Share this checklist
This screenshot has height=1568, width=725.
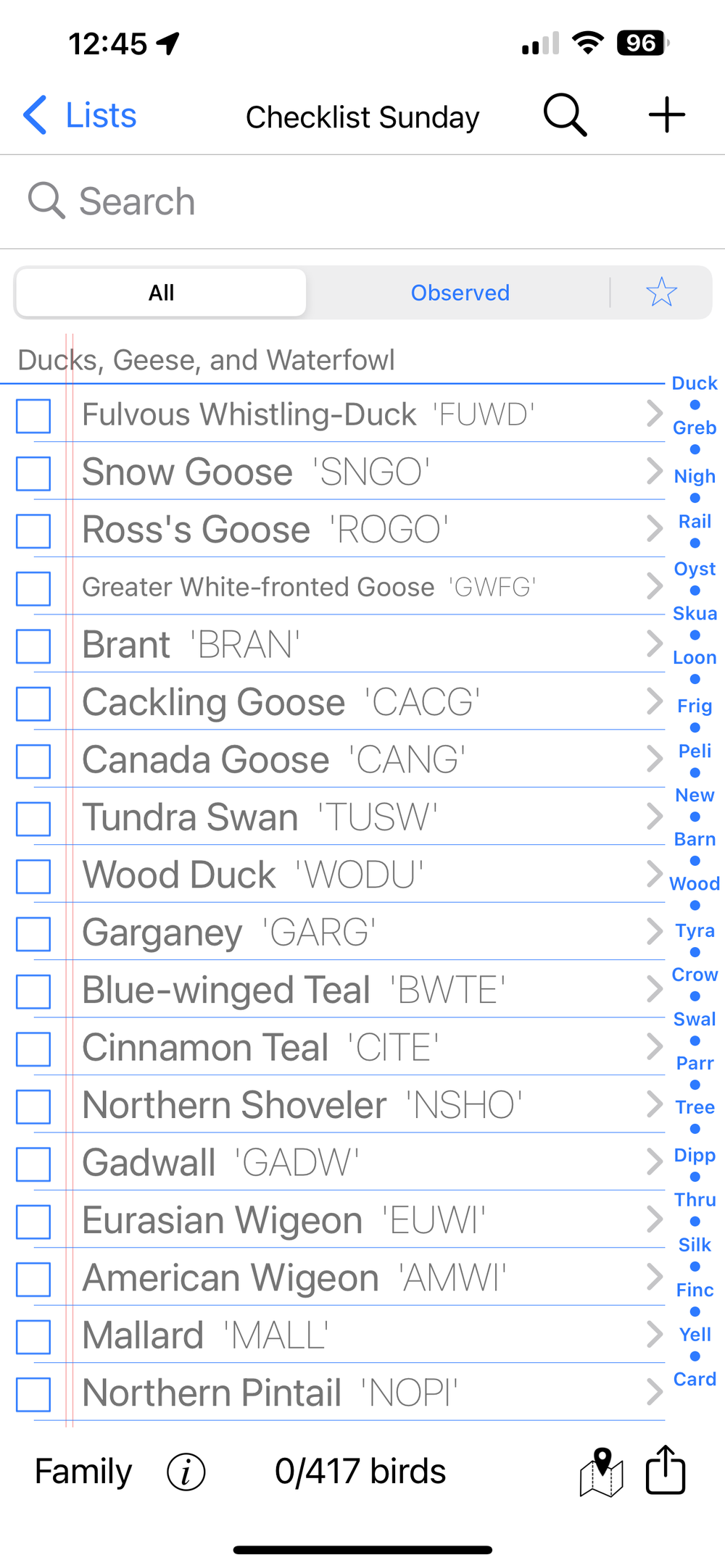[x=666, y=1470]
